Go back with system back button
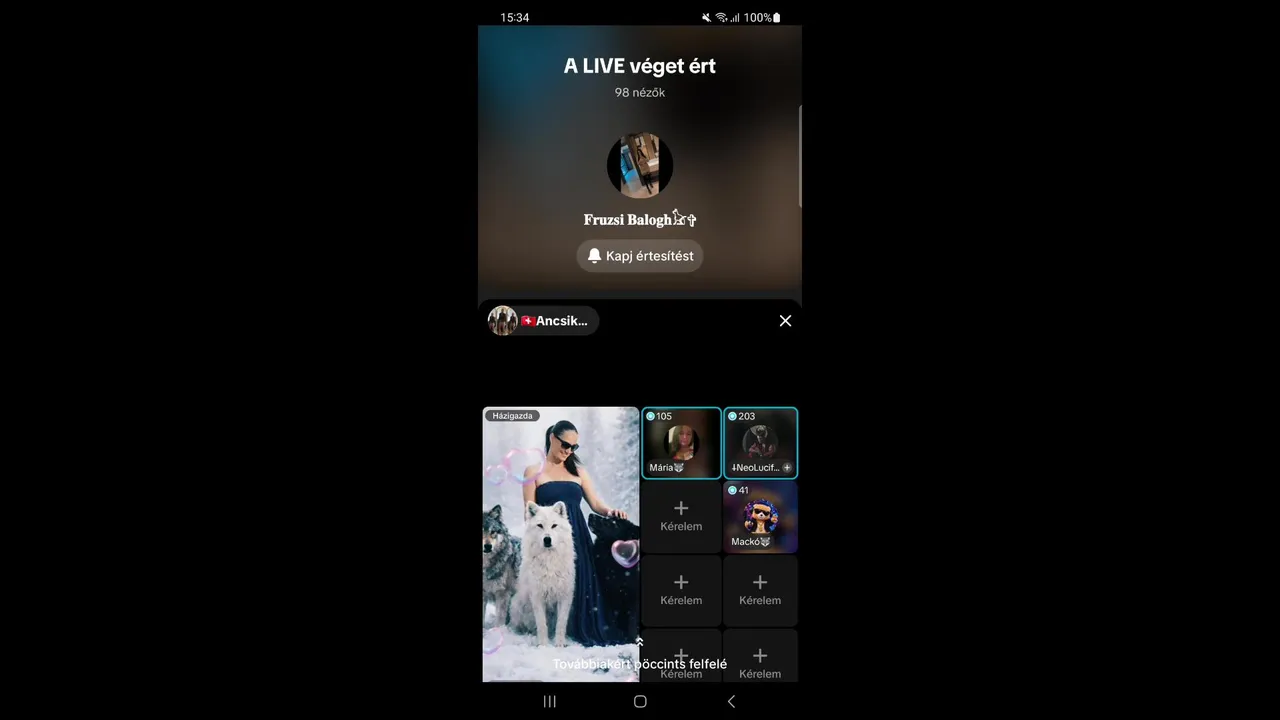Viewport: 1280px width, 720px height. (x=731, y=702)
